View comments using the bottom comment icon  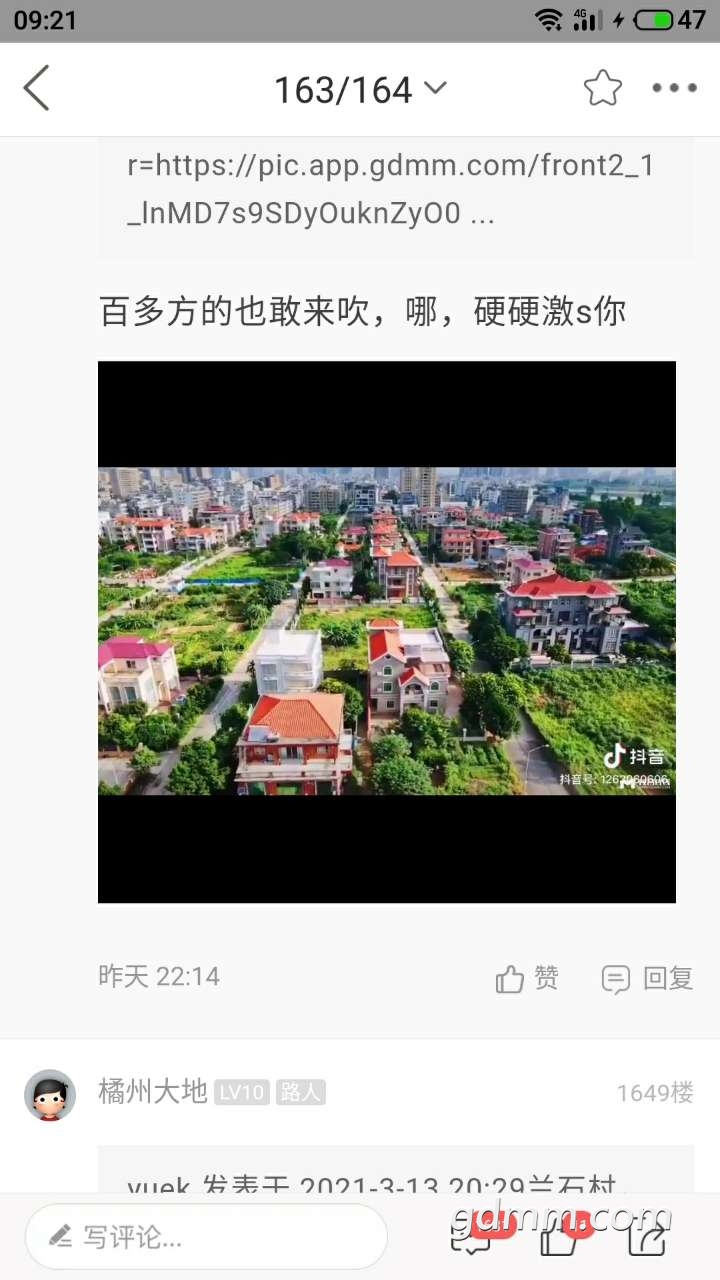(474, 1238)
